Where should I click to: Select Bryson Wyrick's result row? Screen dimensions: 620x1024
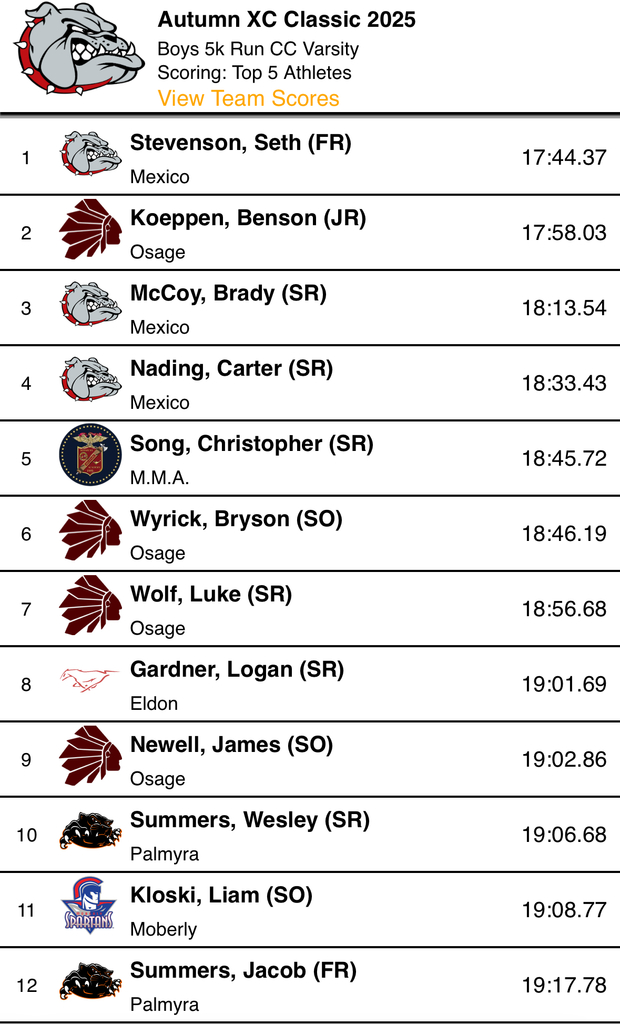coord(310,534)
